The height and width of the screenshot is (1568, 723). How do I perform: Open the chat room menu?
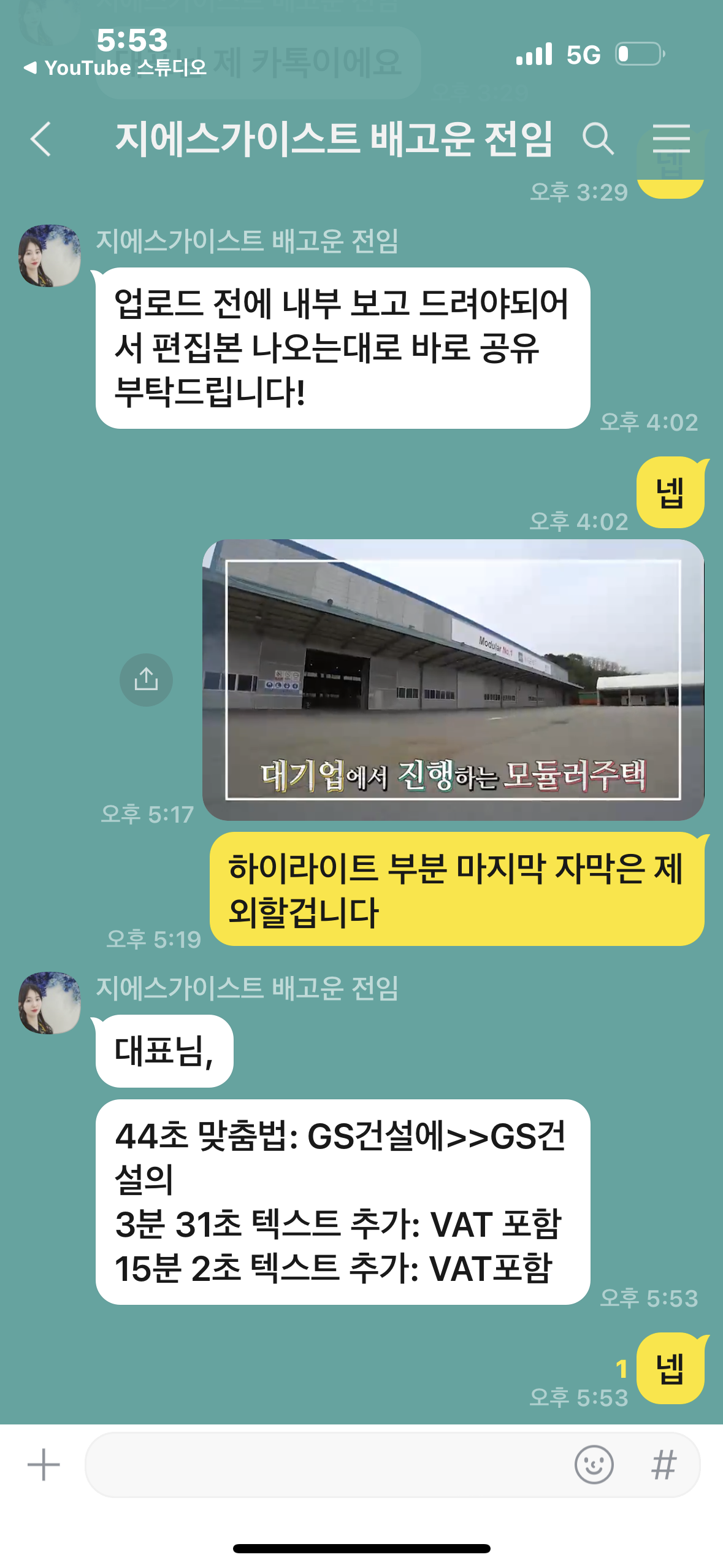point(671,139)
